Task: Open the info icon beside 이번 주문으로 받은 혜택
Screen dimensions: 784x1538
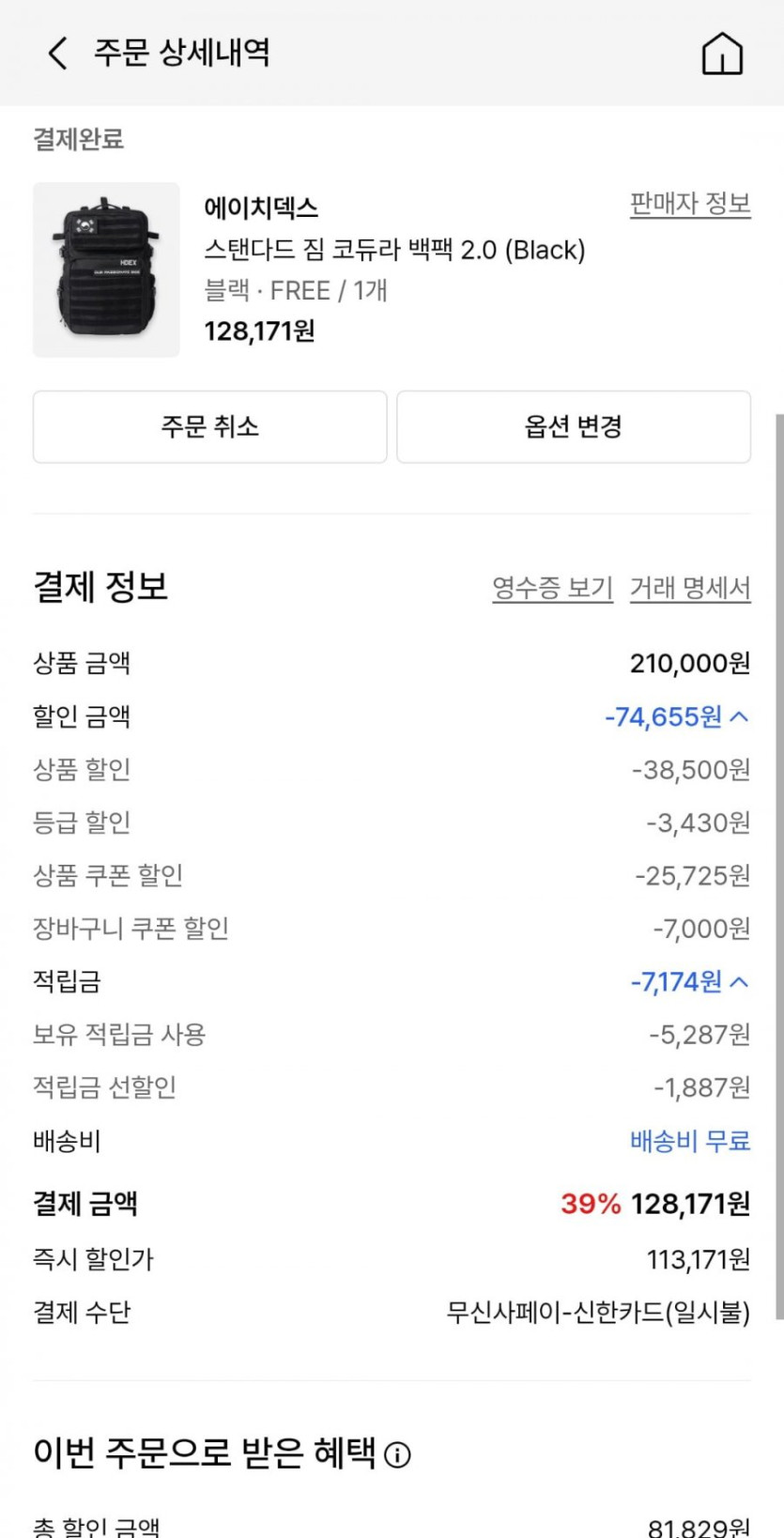Action: point(397,1455)
